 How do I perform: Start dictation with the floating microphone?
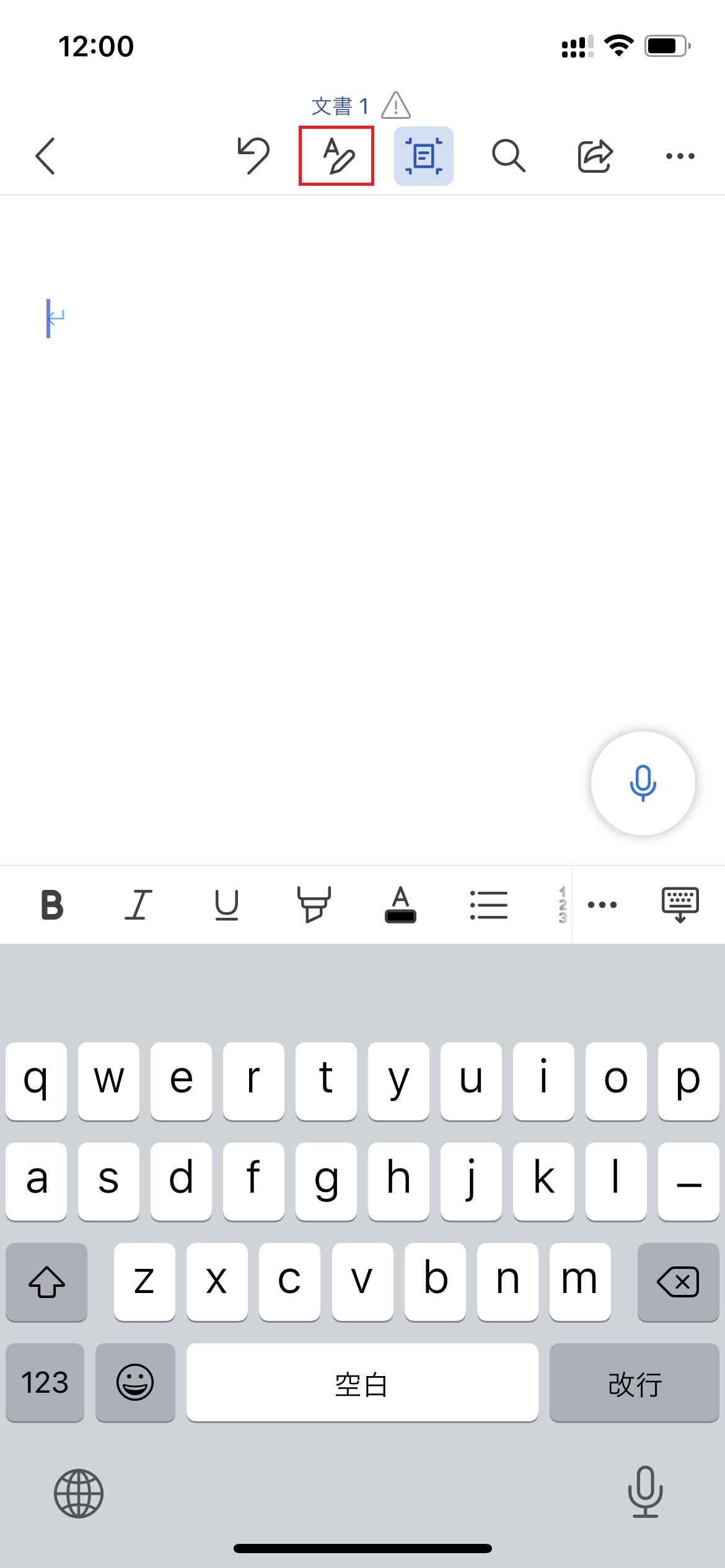643,783
